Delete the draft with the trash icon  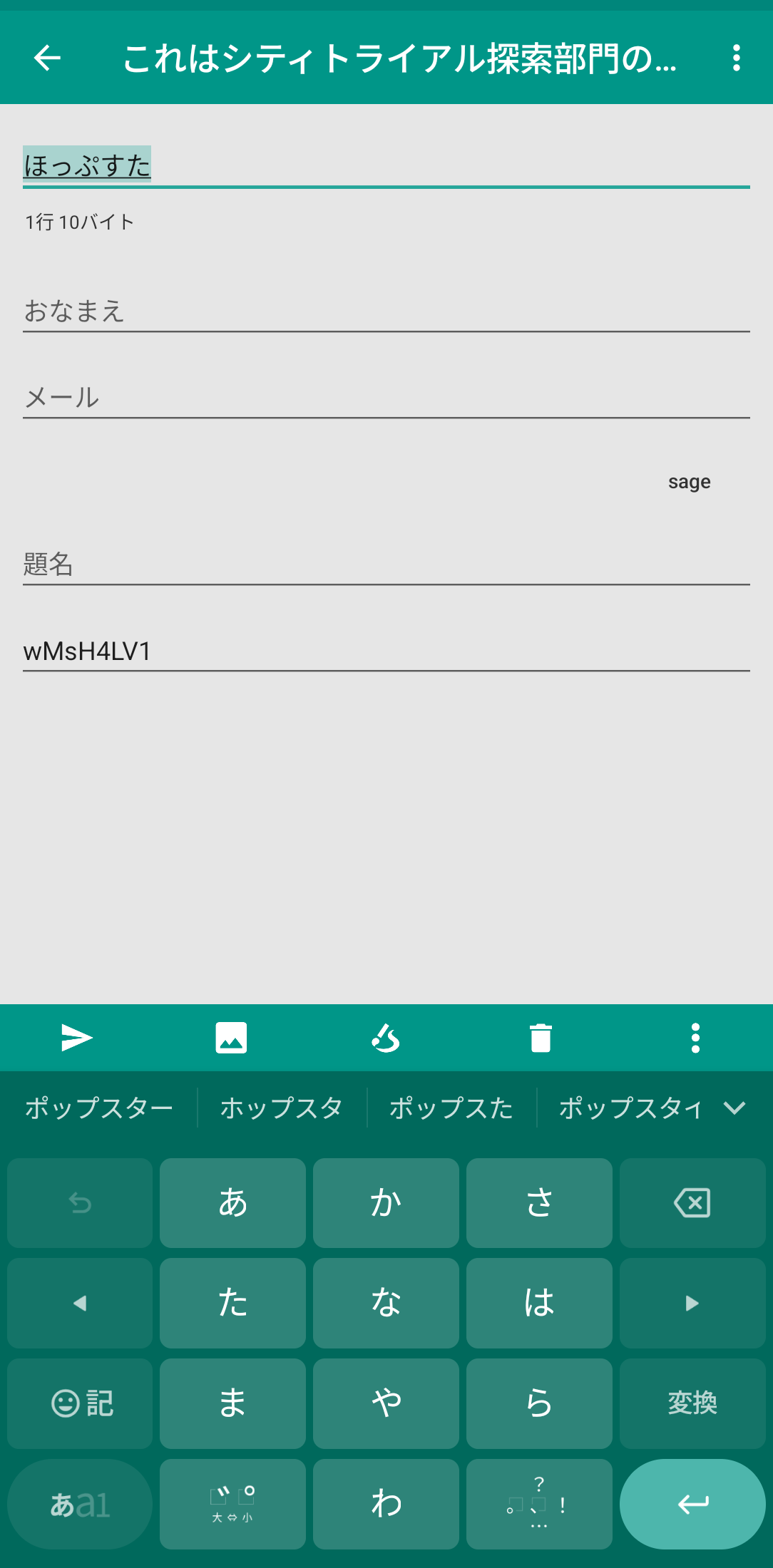point(541,1038)
